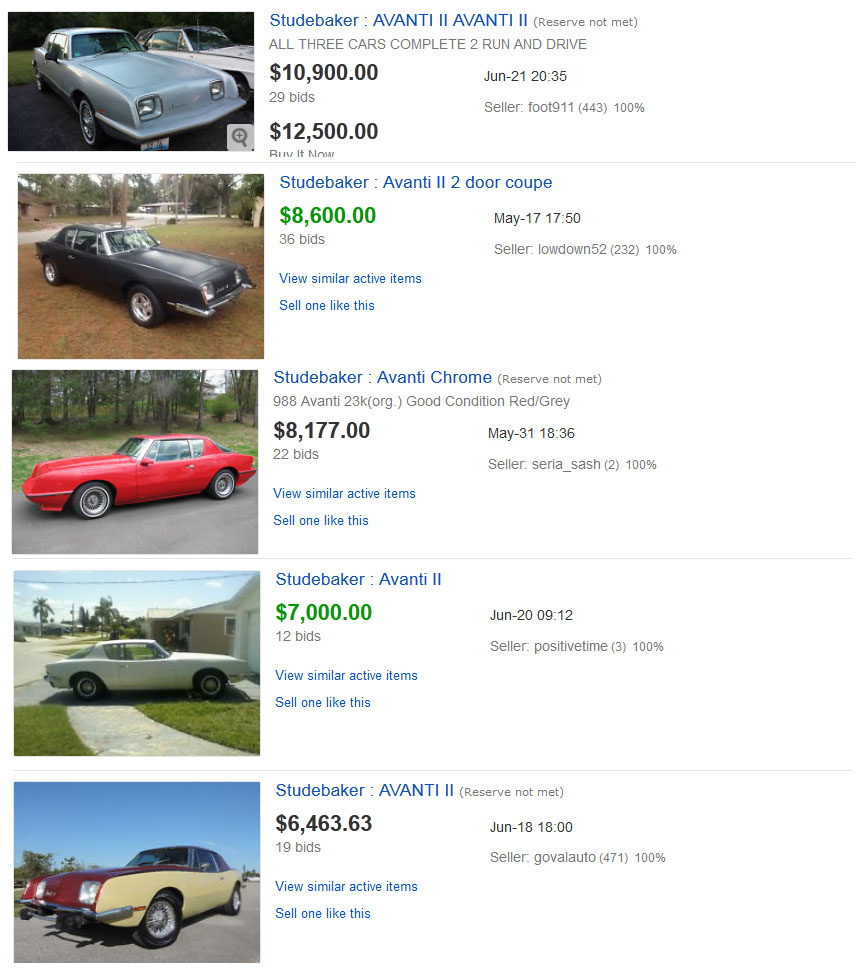
Task: Tap Sell one like this under the $8,600.00 listing
Action: pos(327,305)
